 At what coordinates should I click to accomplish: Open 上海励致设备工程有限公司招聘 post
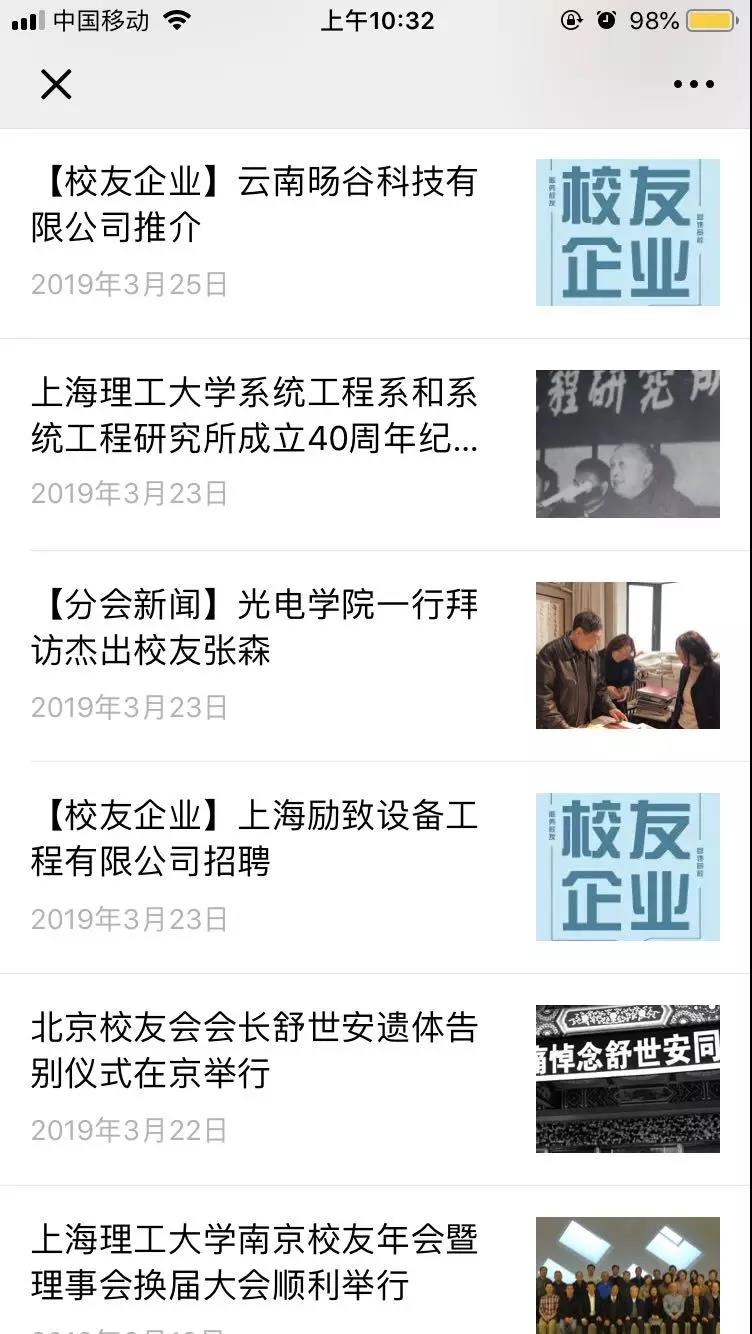[x=255, y=839]
